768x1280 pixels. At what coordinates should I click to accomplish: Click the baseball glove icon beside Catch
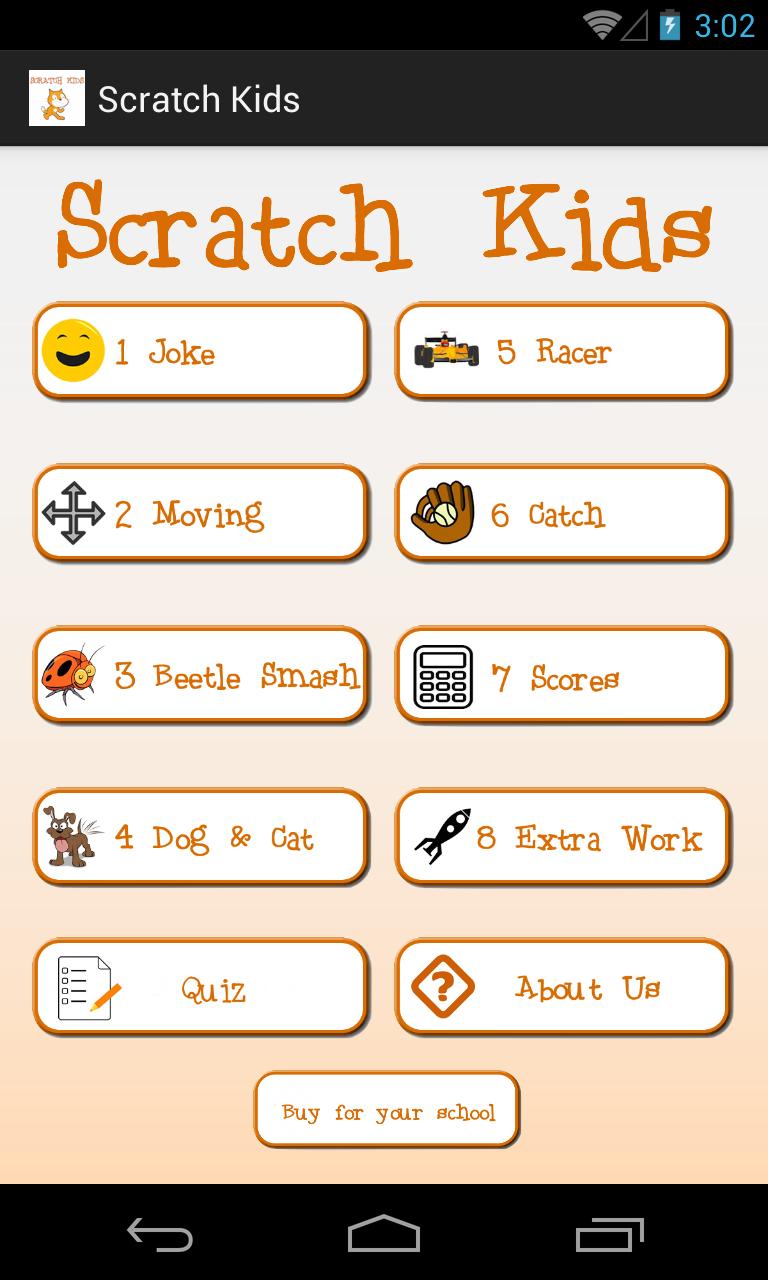pyautogui.click(x=443, y=512)
